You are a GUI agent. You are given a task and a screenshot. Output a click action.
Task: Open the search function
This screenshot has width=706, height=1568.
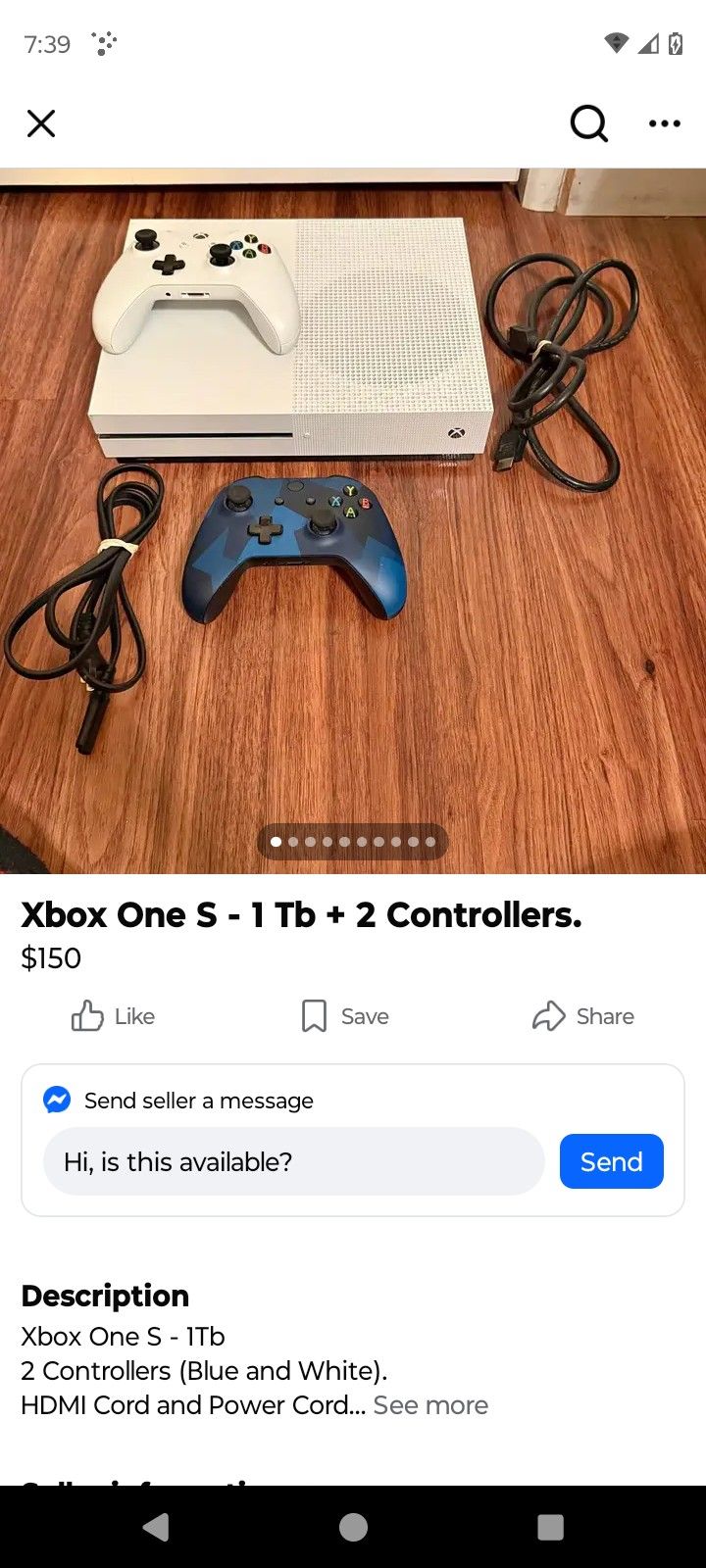[588, 123]
